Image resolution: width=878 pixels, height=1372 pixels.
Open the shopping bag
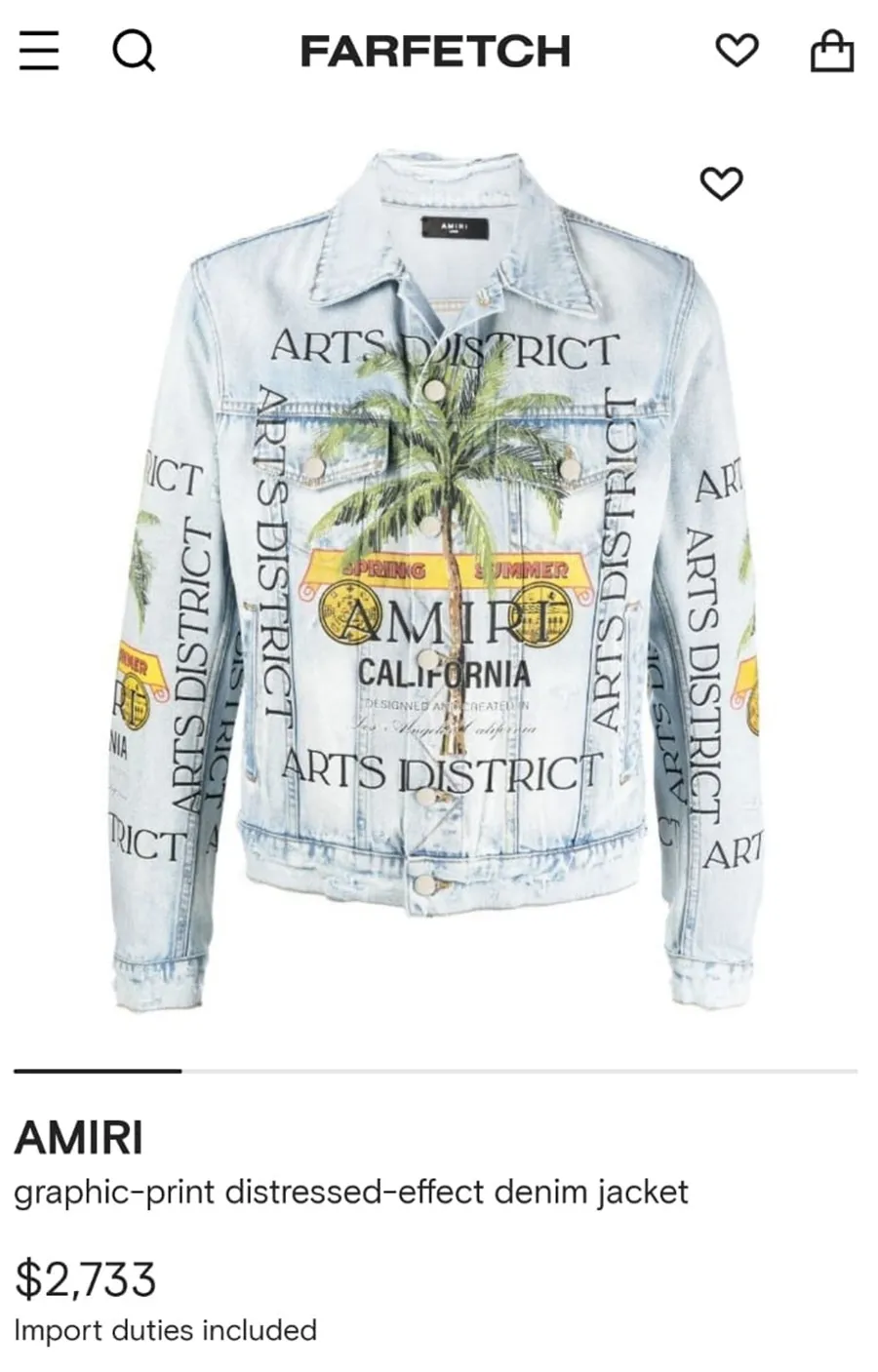point(832,51)
